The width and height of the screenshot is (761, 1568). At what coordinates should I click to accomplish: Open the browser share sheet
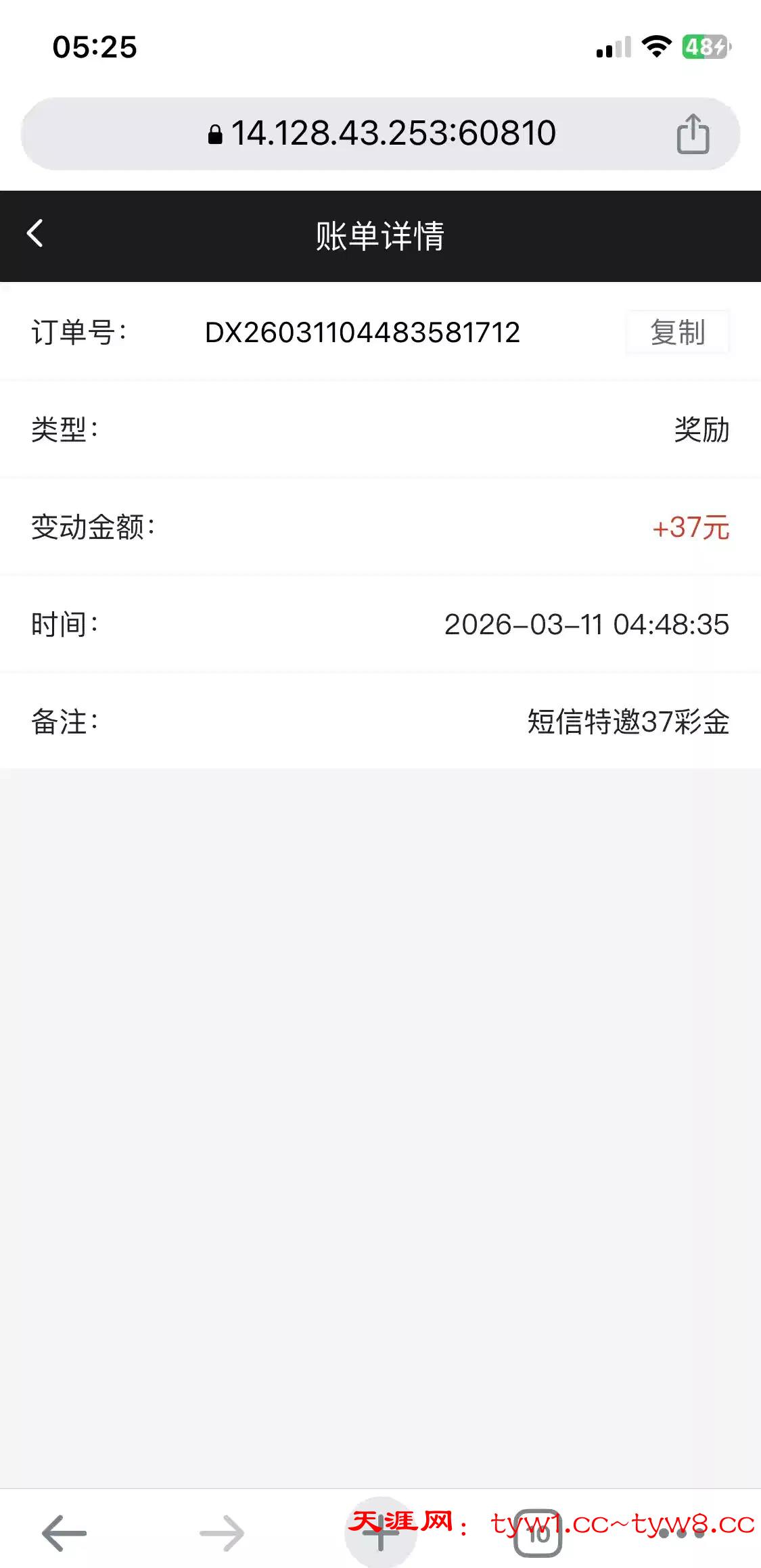(x=693, y=134)
